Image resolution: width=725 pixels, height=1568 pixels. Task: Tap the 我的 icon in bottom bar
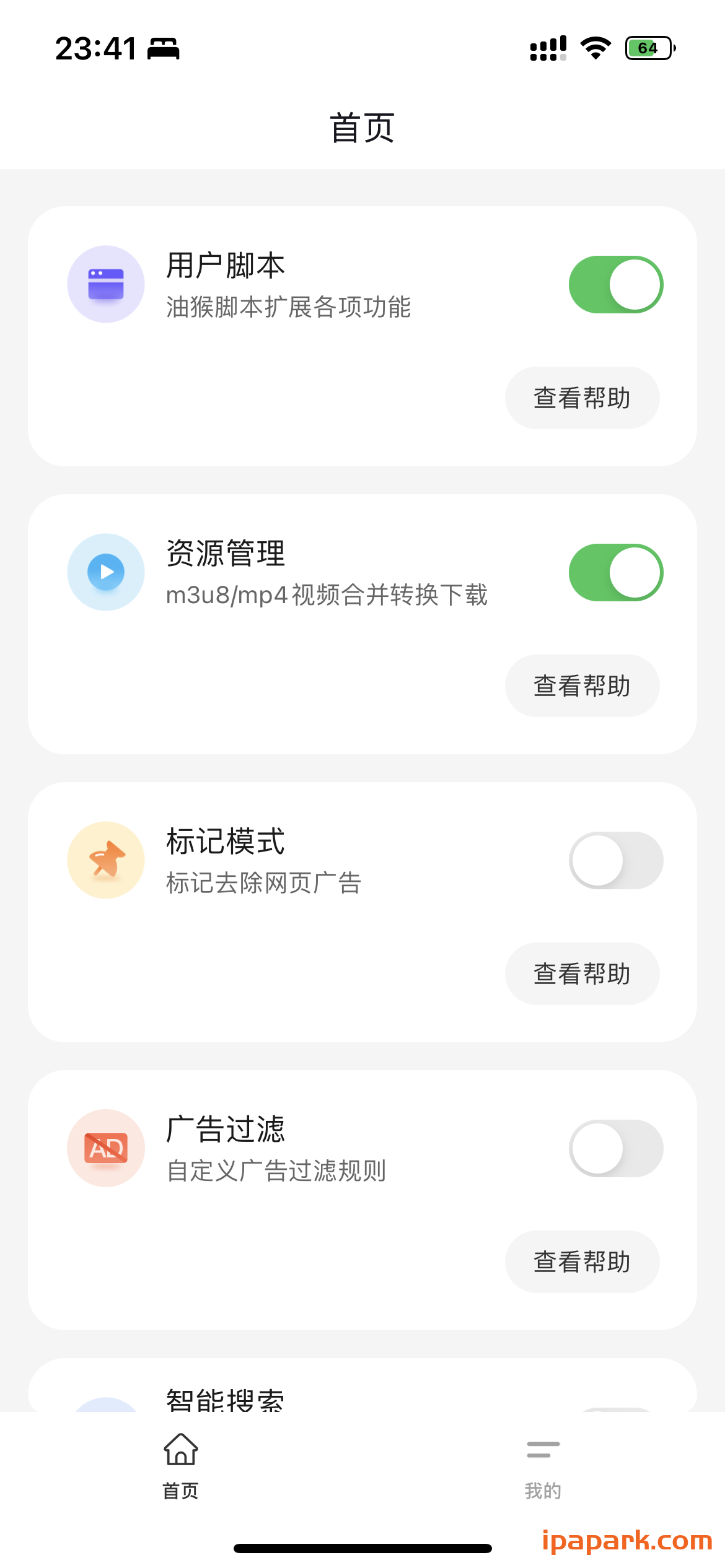[x=543, y=1449]
